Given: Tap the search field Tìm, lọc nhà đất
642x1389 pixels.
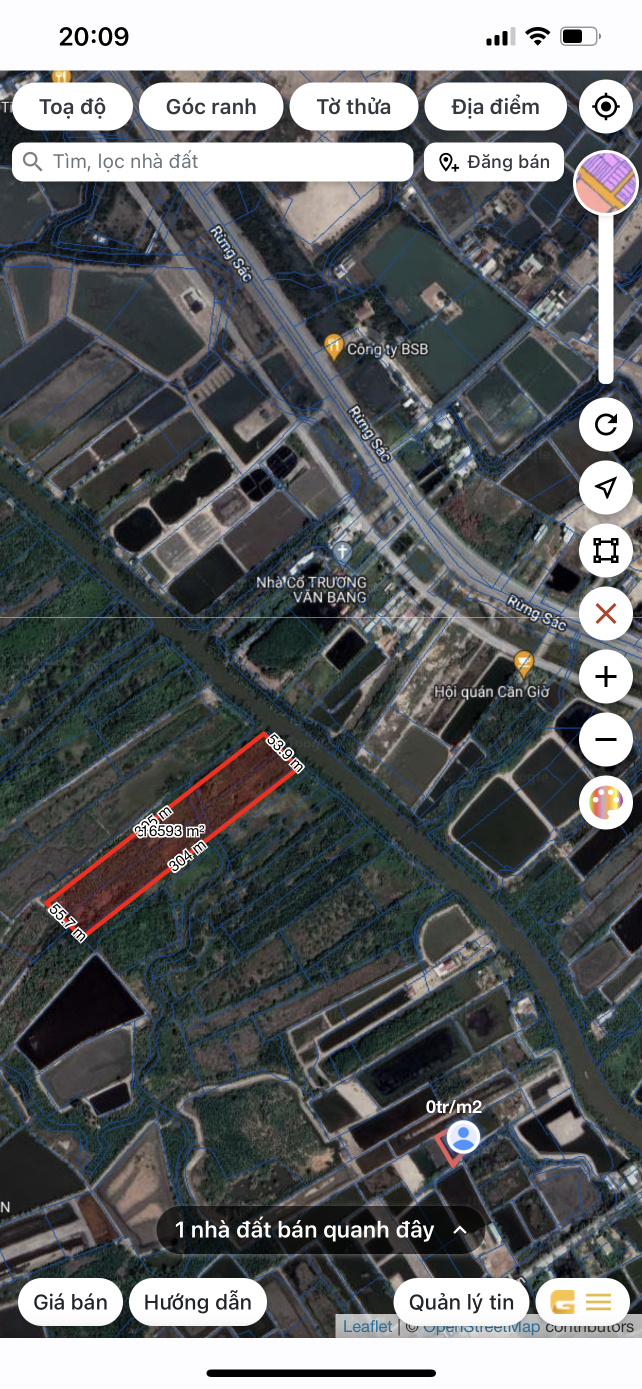Looking at the screenshot, I should click(x=212, y=162).
